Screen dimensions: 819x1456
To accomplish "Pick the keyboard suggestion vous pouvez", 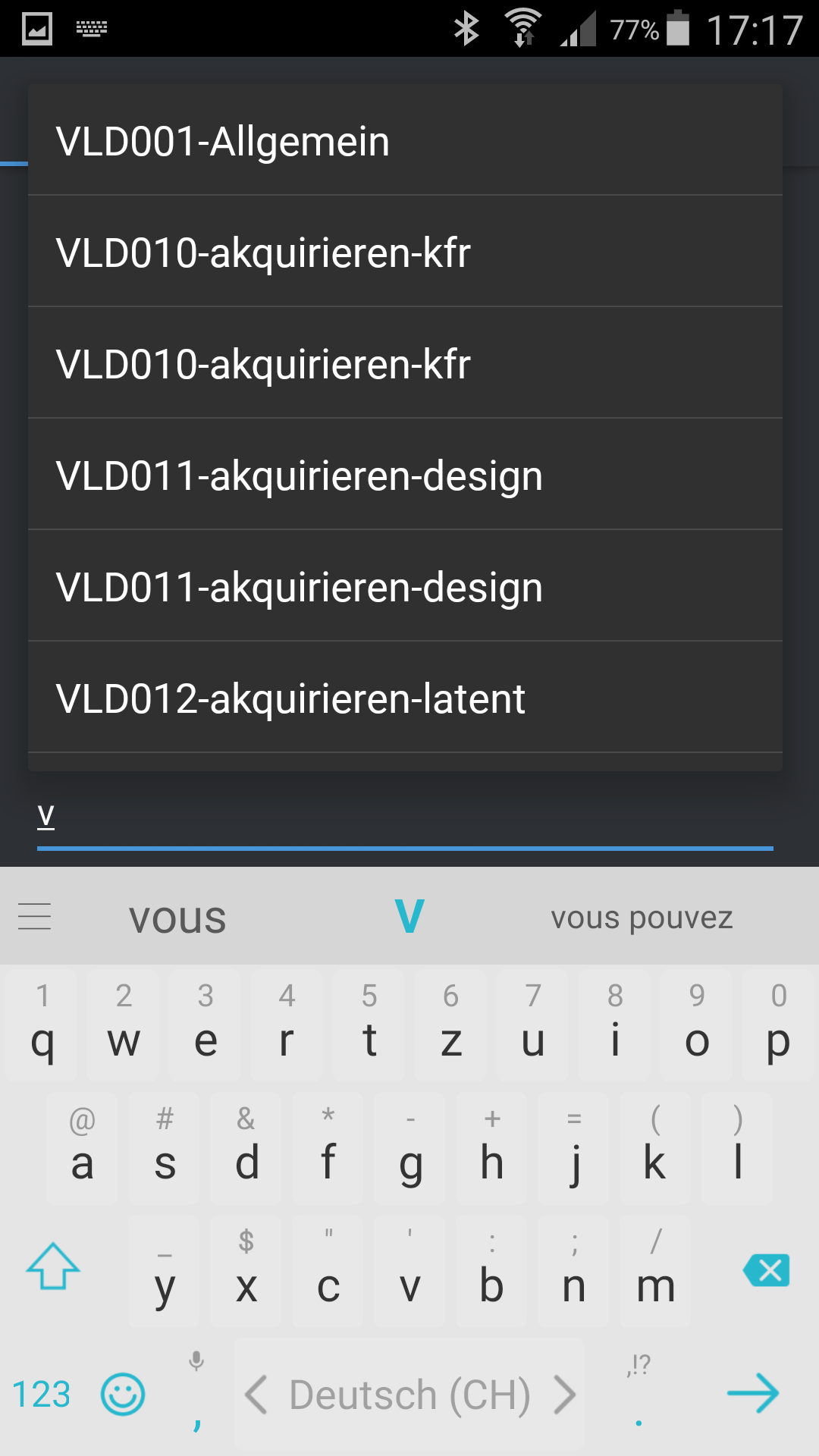I will tap(642, 918).
